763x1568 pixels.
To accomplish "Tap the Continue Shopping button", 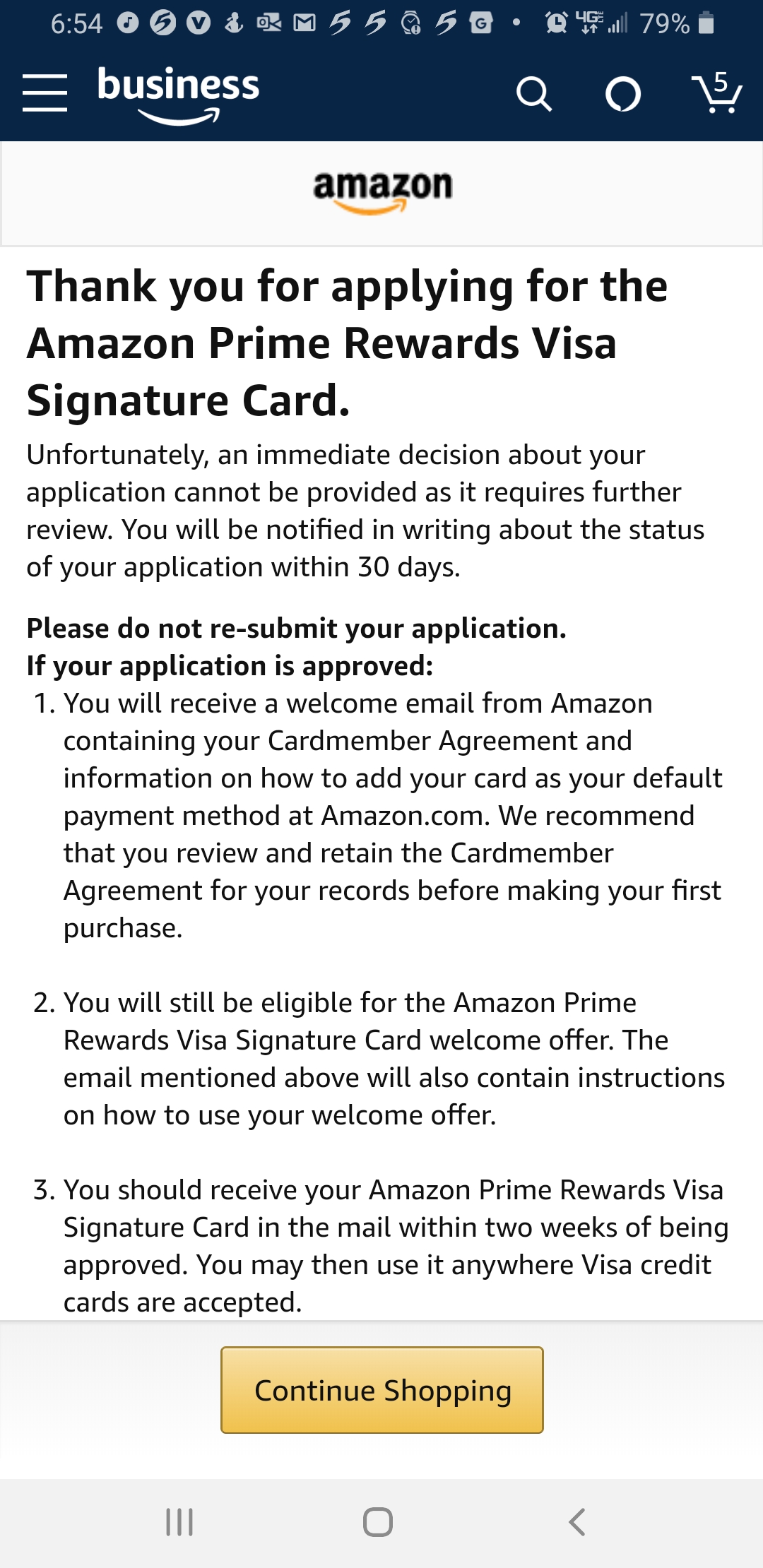I will click(382, 1390).
